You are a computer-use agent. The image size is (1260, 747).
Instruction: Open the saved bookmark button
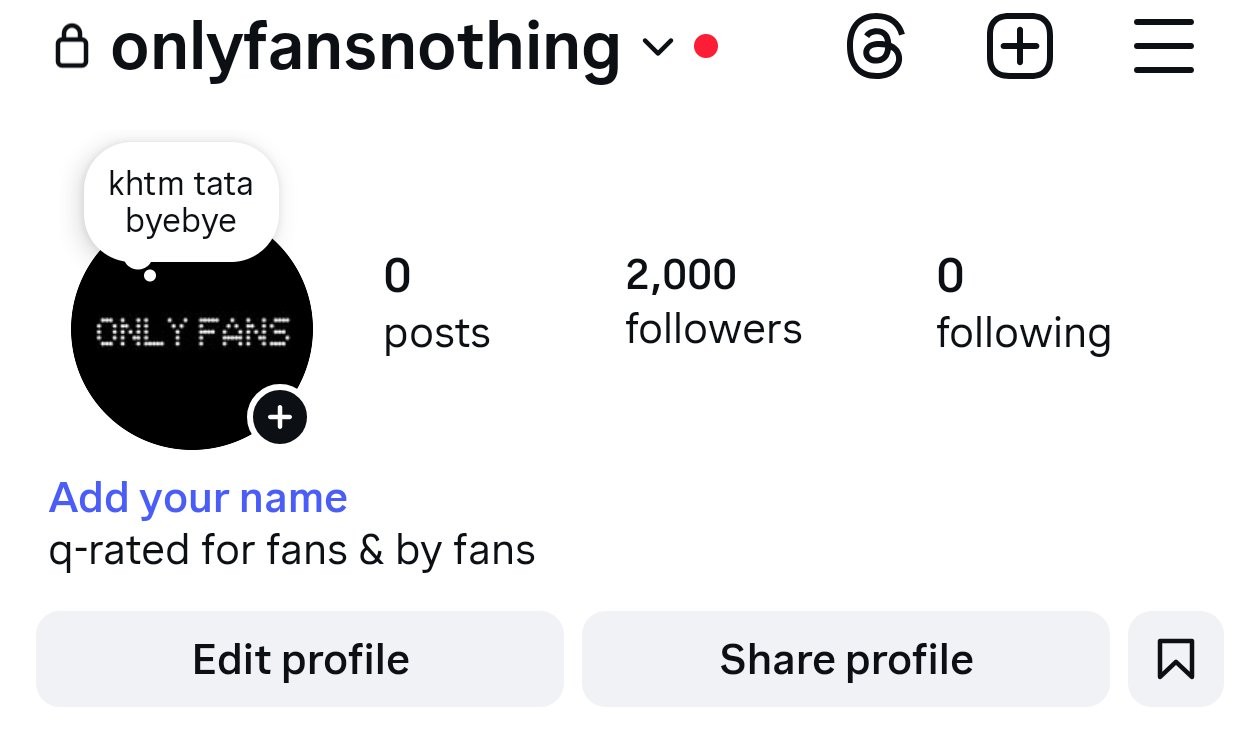pos(1175,660)
